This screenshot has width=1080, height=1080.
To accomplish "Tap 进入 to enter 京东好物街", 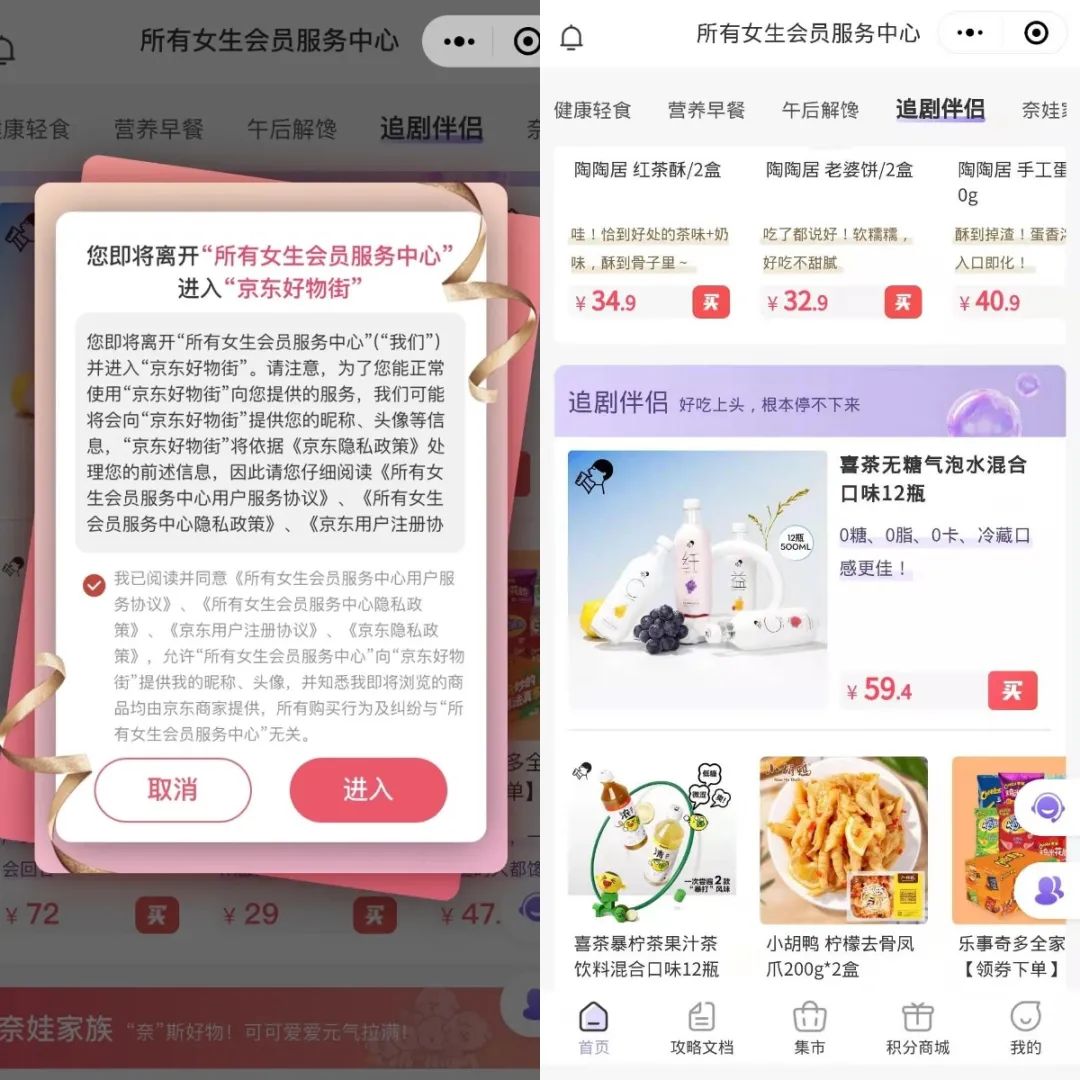I will pyautogui.click(x=368, y=790).
